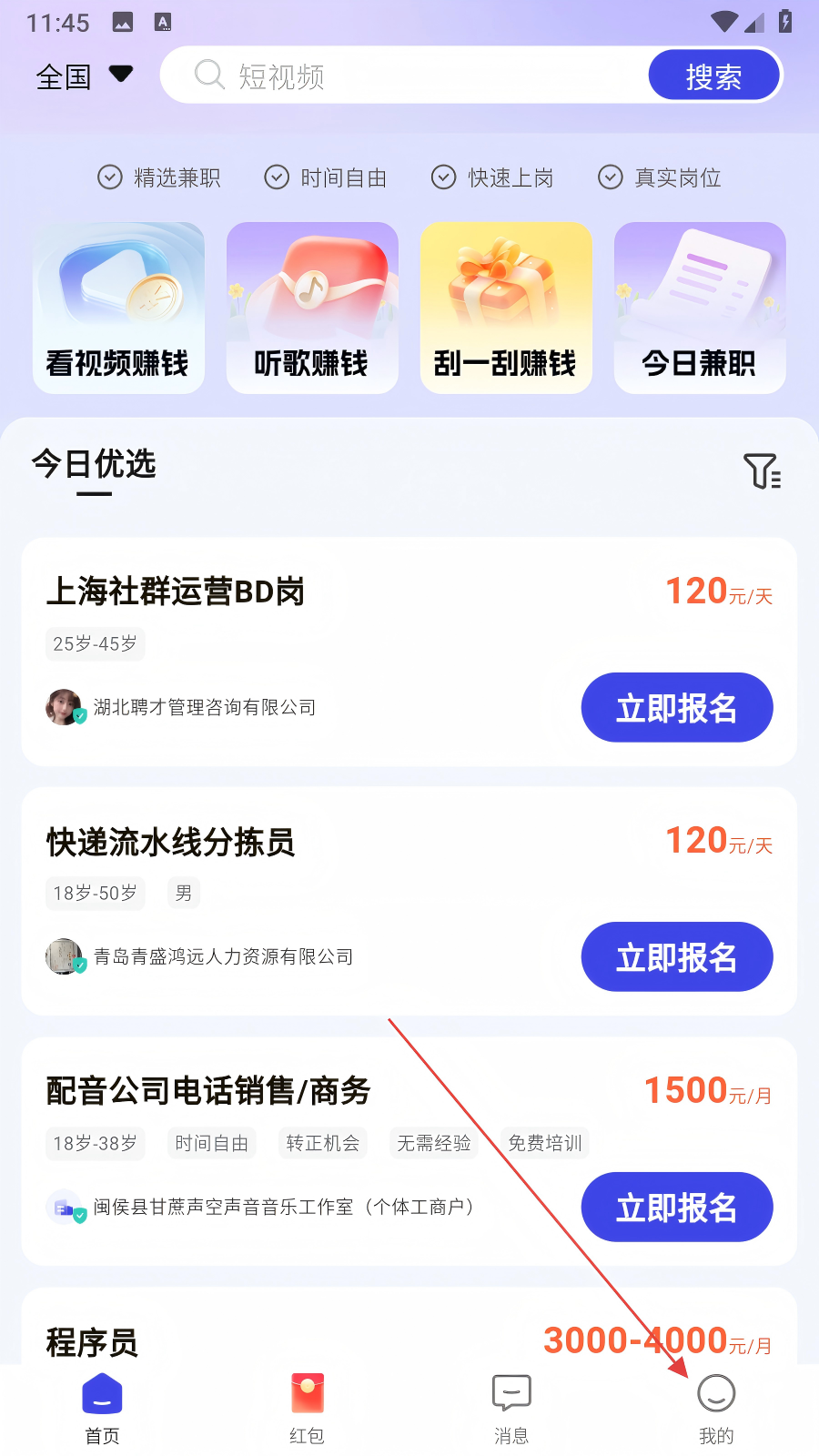Screen dimensions: 819x1456
Task: Go to the 首页 tab
Action: coord(102,1410)
